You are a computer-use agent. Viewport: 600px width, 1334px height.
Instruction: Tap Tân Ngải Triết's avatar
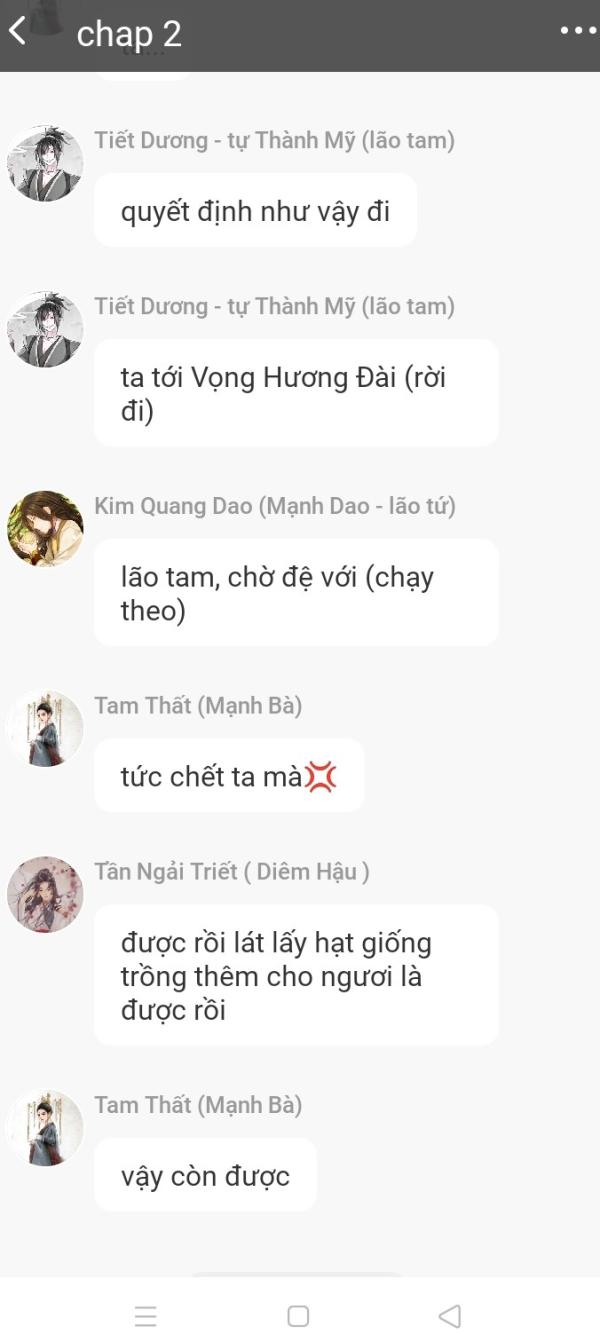click(45, 894)
